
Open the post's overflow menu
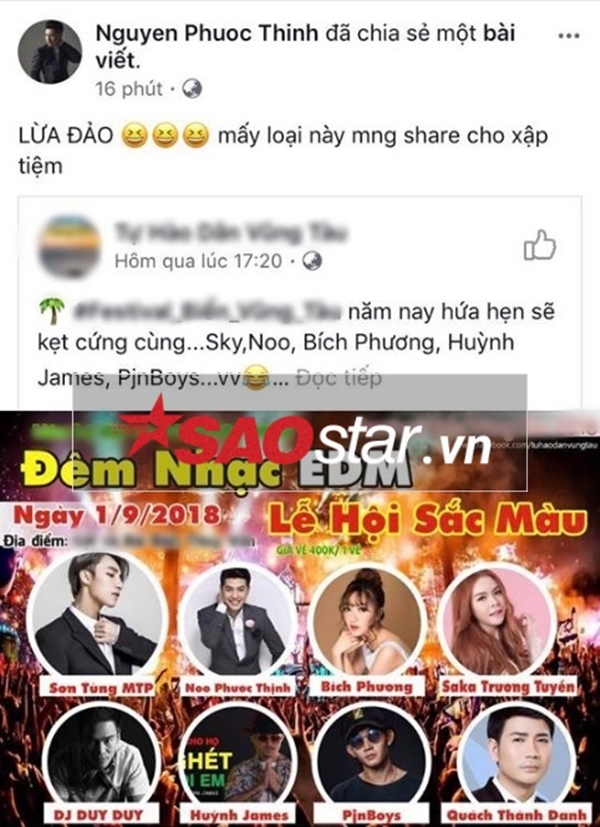[567, 35]
